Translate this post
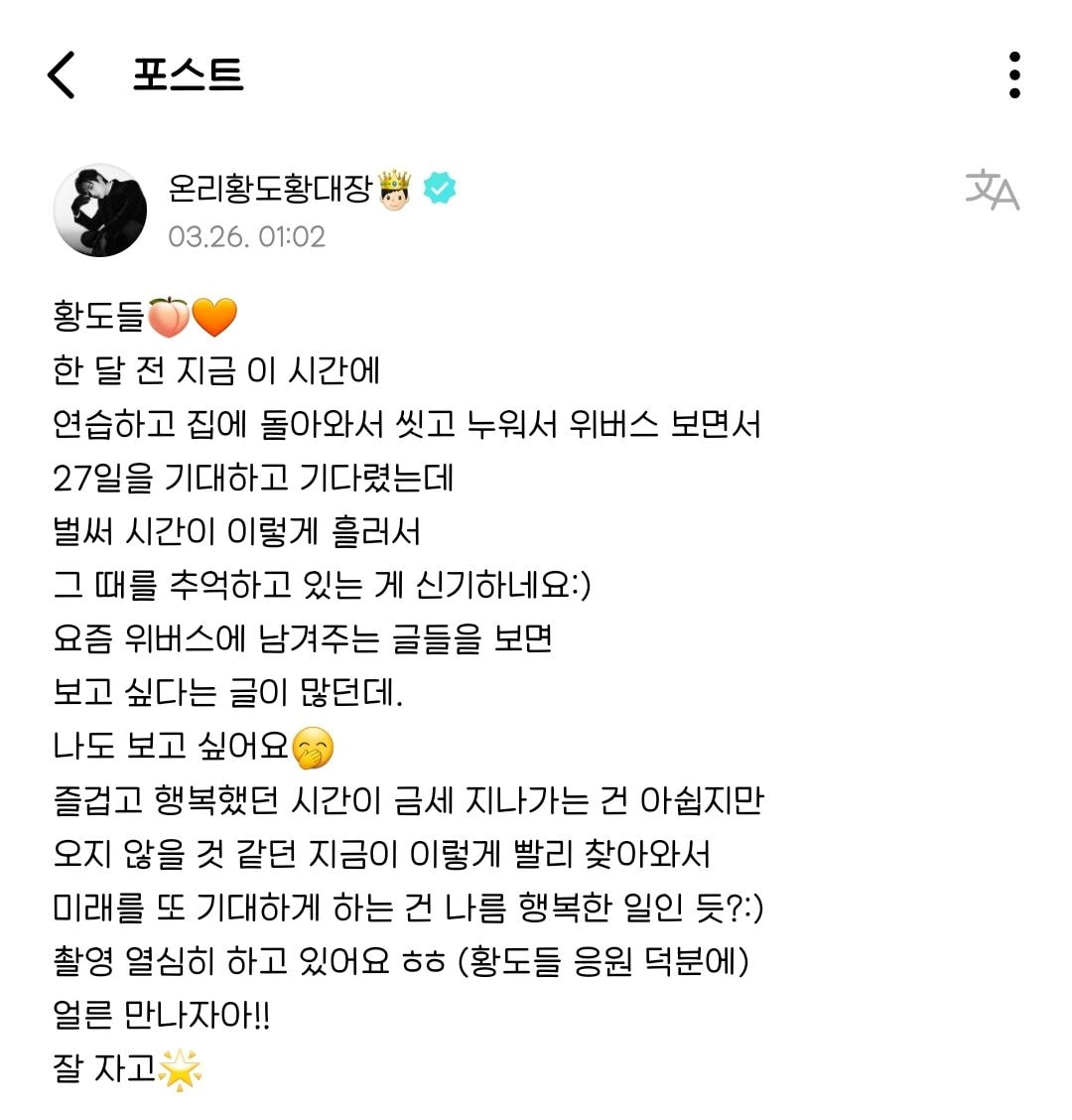This screenshot has height=1120, width=1072. 992,189
